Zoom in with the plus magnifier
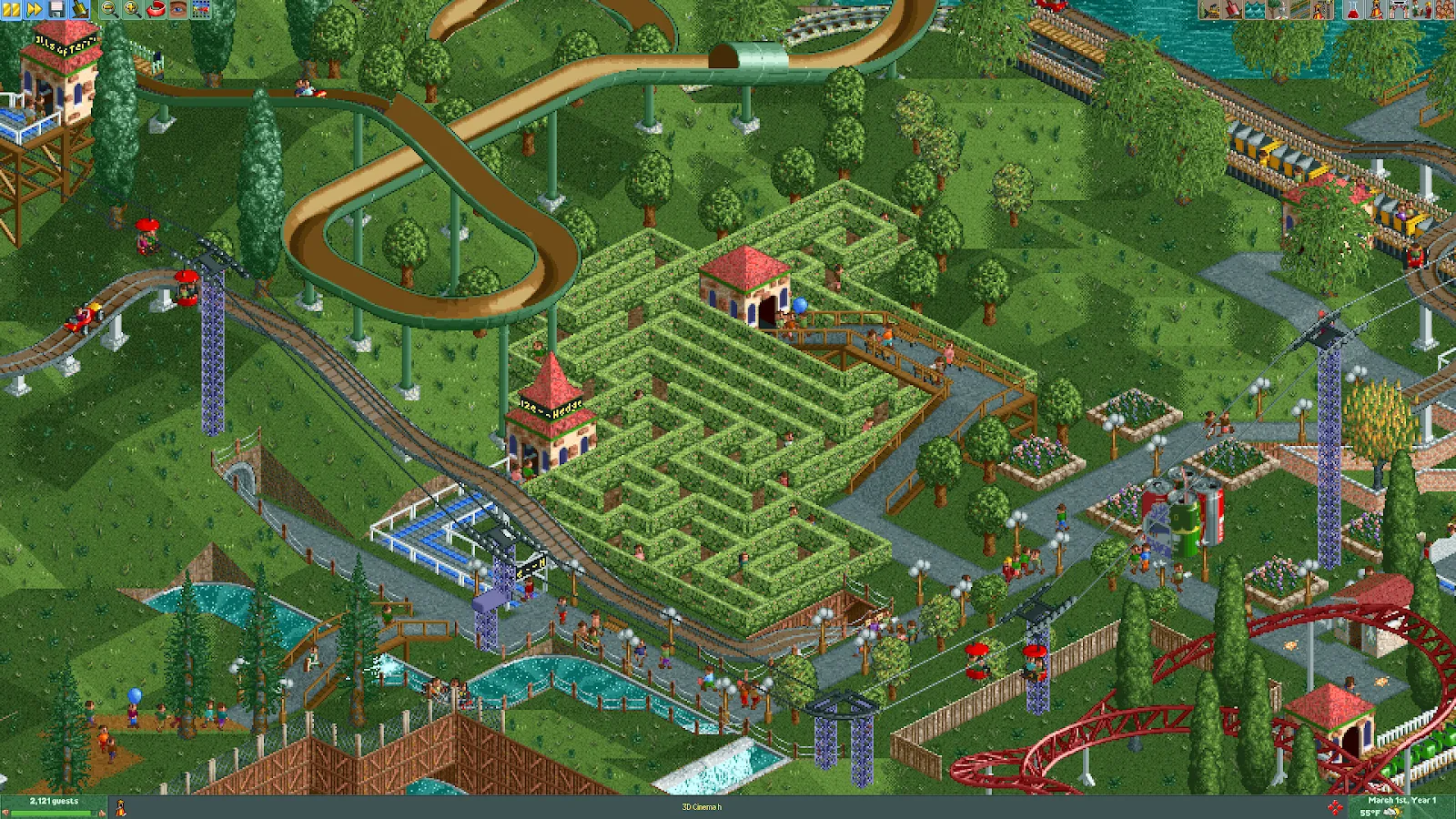Viewport: 1456px width, 819px height. point(133,9)
